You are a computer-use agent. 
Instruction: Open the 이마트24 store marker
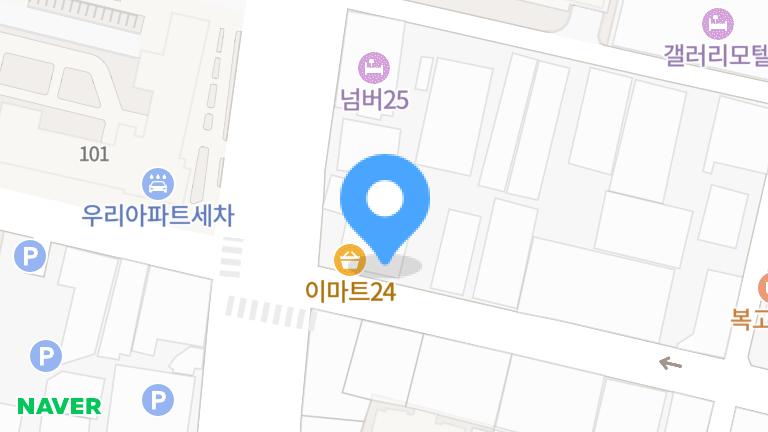point(350,262)
